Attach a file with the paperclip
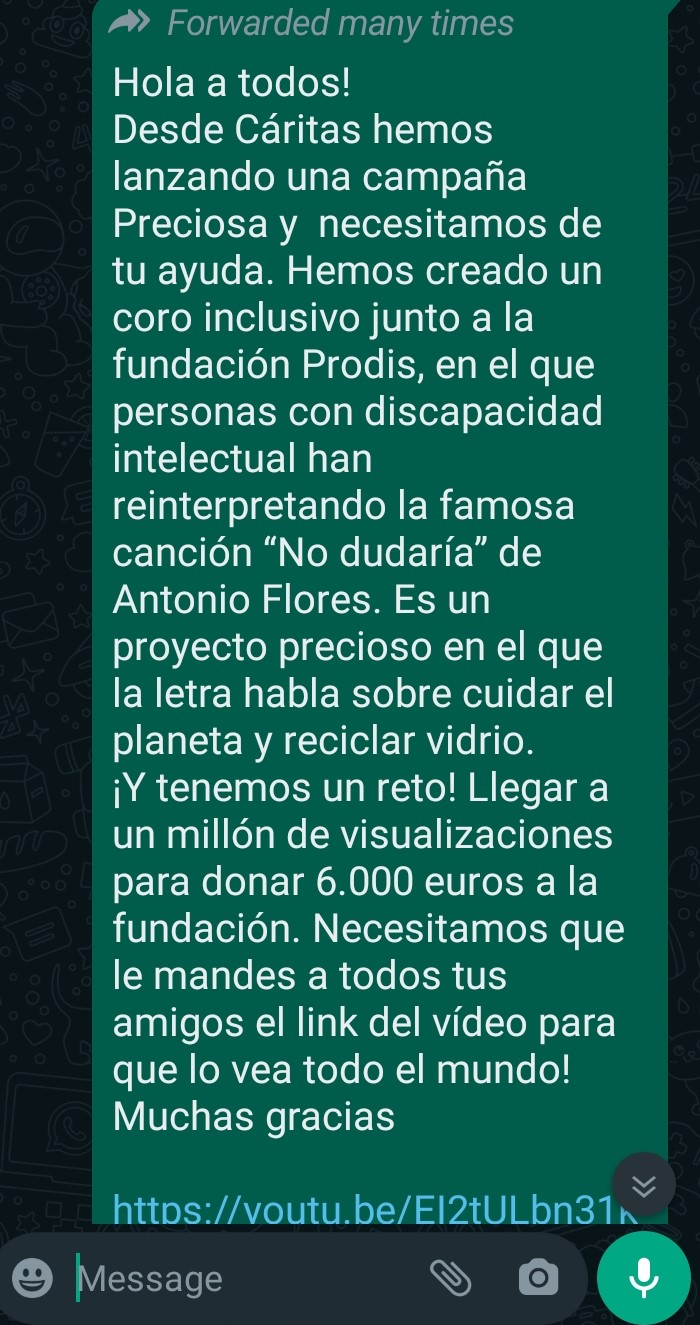Screen dimensions: 700x1325 tap(451, 1277)
